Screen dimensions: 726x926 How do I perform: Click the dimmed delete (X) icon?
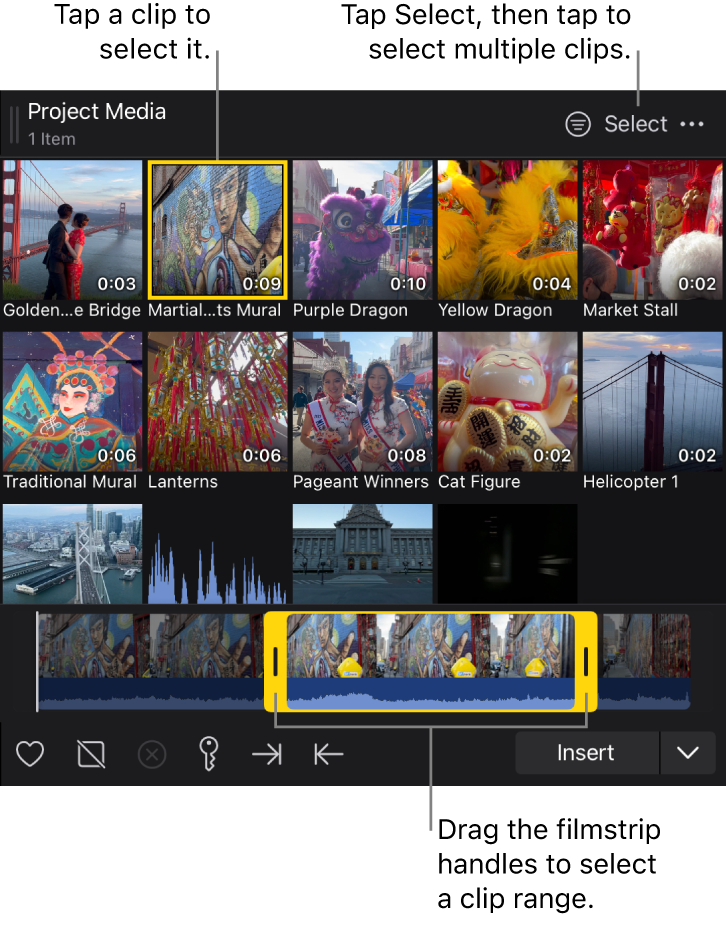152,753
